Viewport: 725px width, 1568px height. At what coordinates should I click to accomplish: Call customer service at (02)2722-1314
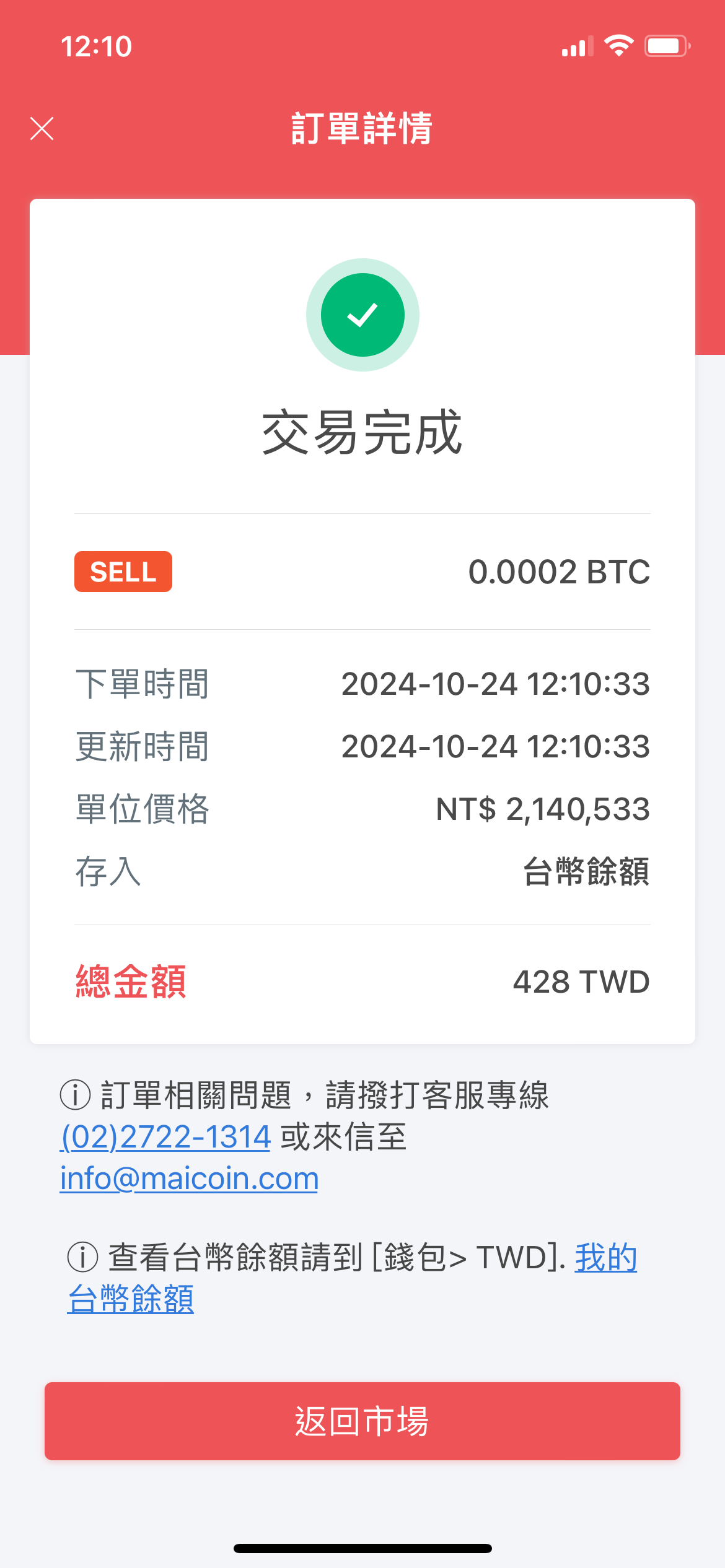165,1137
